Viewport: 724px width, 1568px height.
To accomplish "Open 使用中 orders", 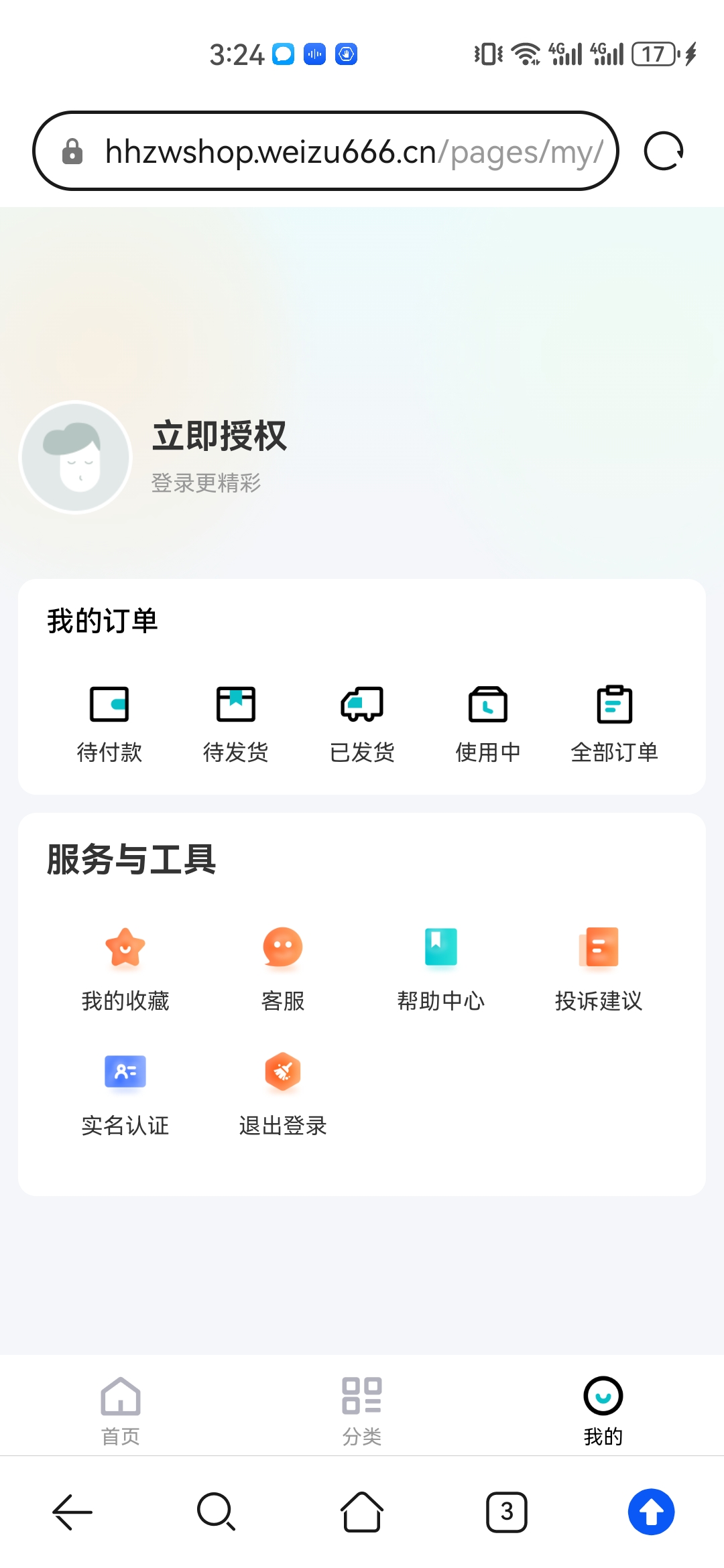I will point(488,724).
